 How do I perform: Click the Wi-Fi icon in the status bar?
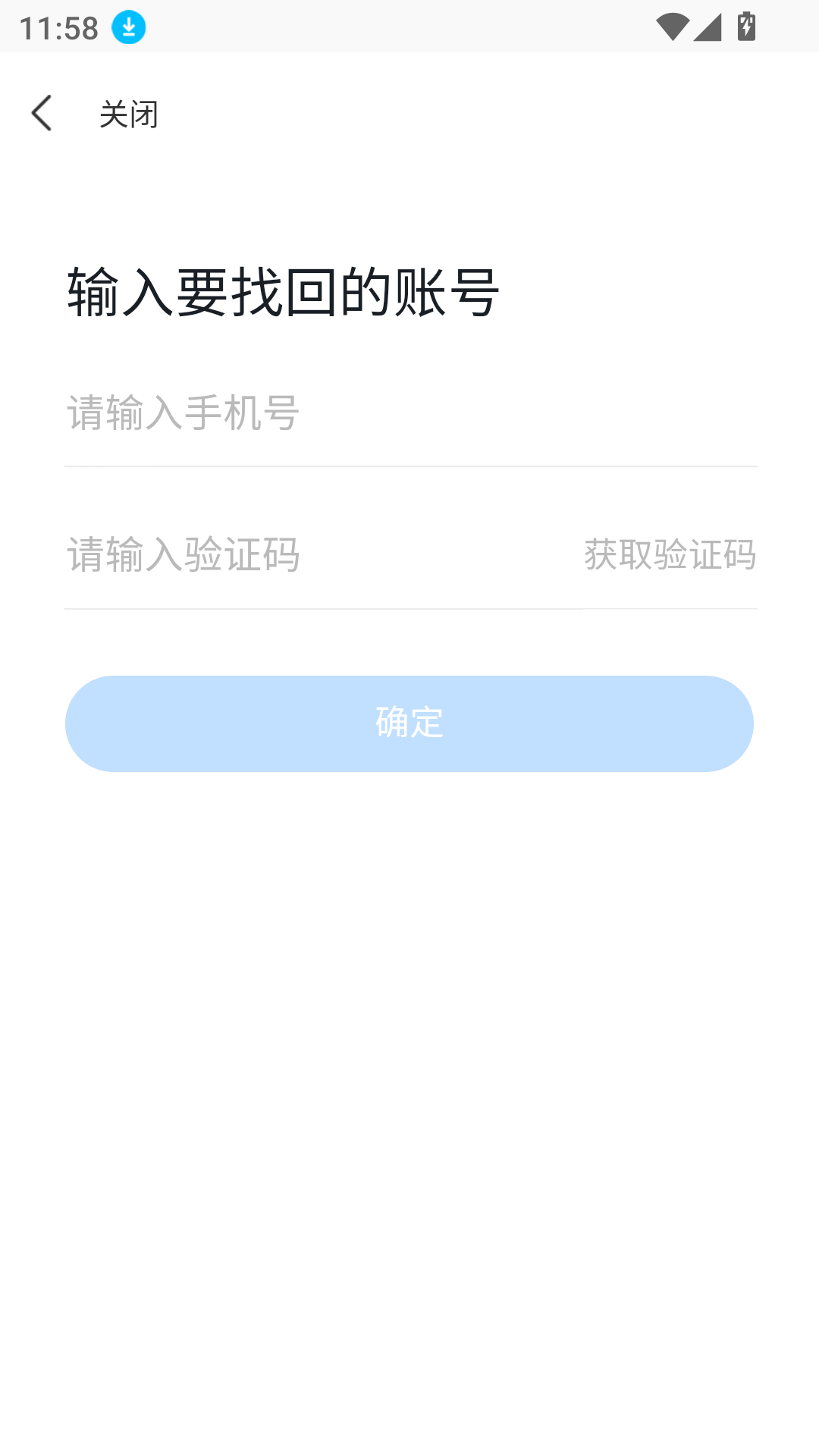point(672,25)
